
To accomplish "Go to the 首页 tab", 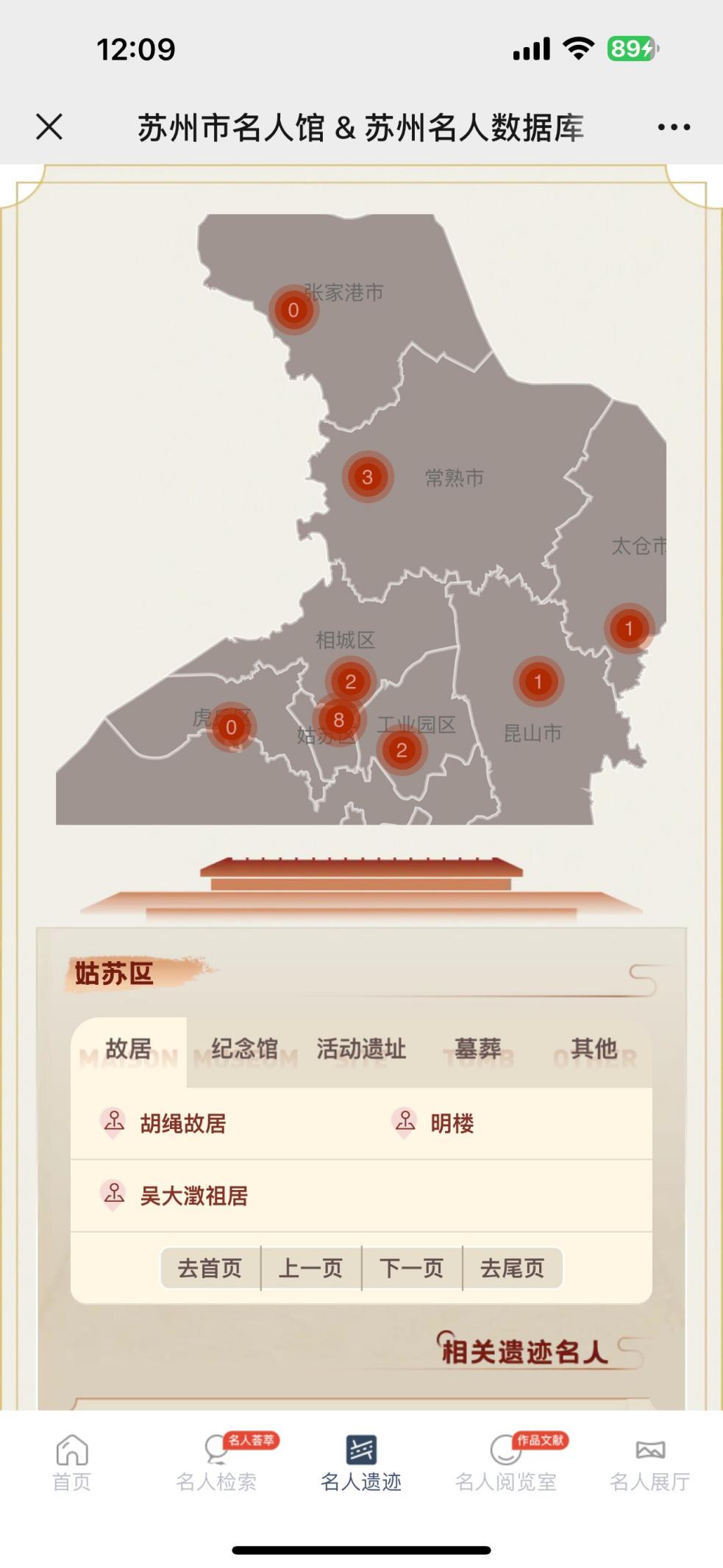I will click(x=72, y=1464).
